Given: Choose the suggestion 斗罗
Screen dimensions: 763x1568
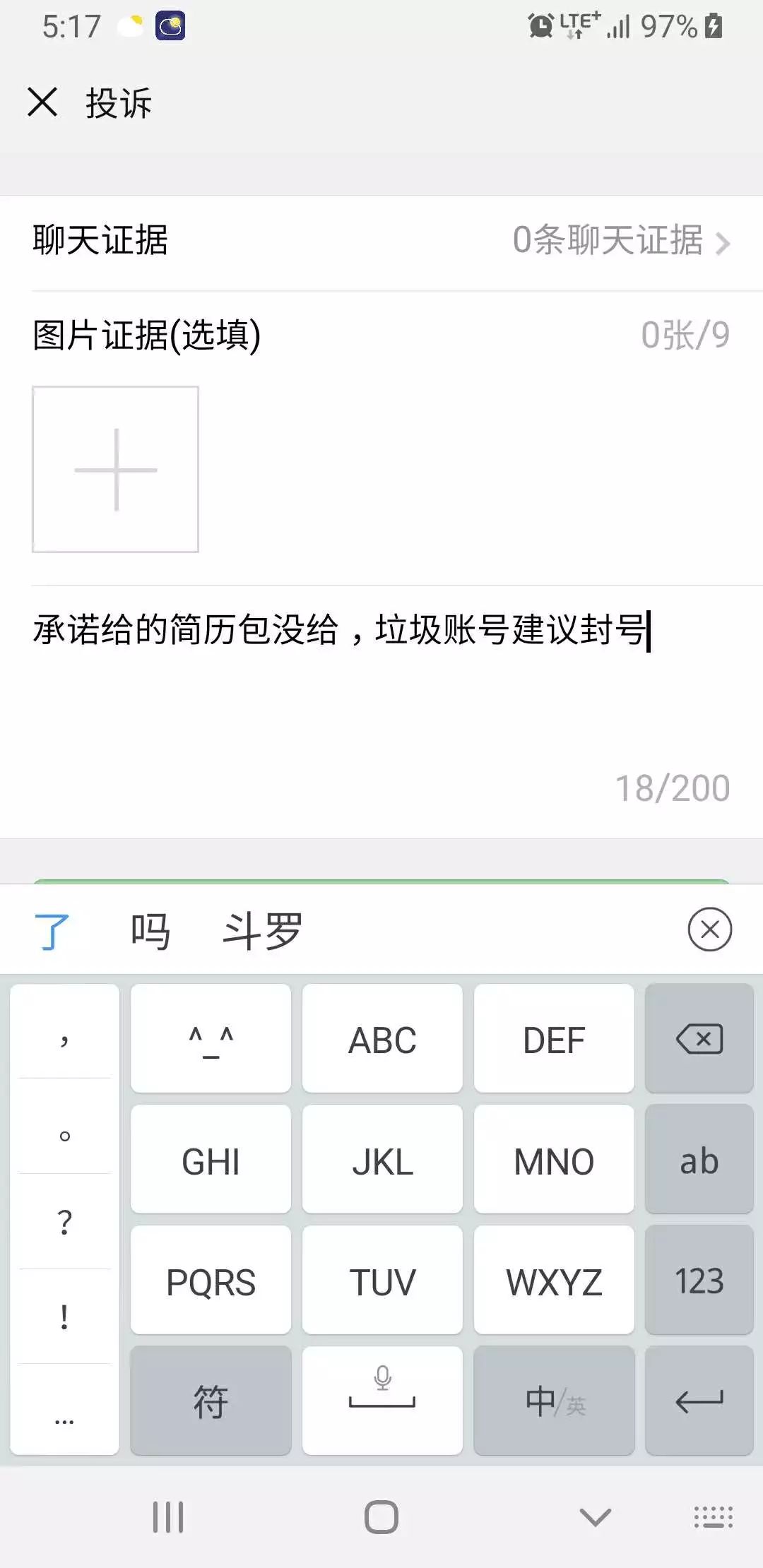Looking at the screenshot, I should coord(262,931).
